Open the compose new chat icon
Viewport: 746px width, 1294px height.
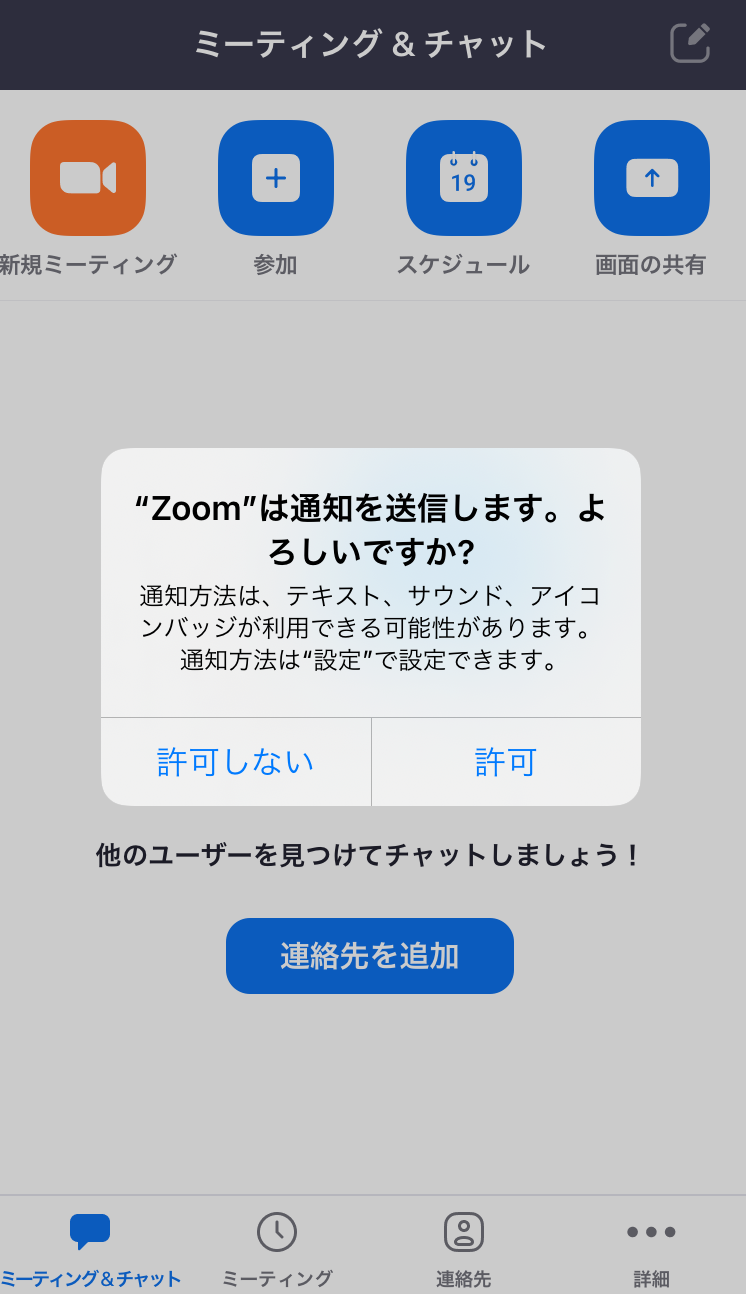point(690,43)
